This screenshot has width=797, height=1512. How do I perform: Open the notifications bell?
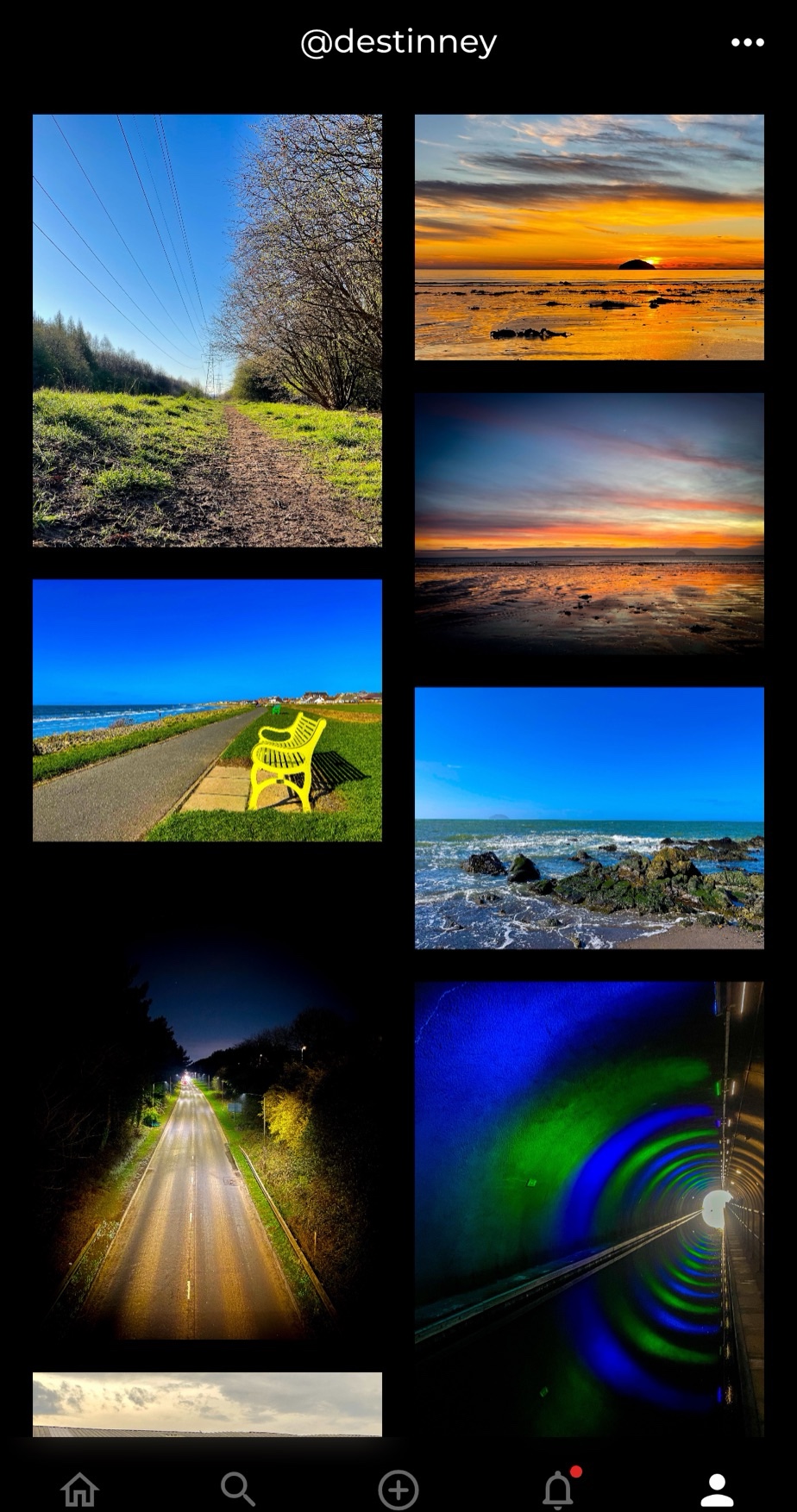[558, 1489]
